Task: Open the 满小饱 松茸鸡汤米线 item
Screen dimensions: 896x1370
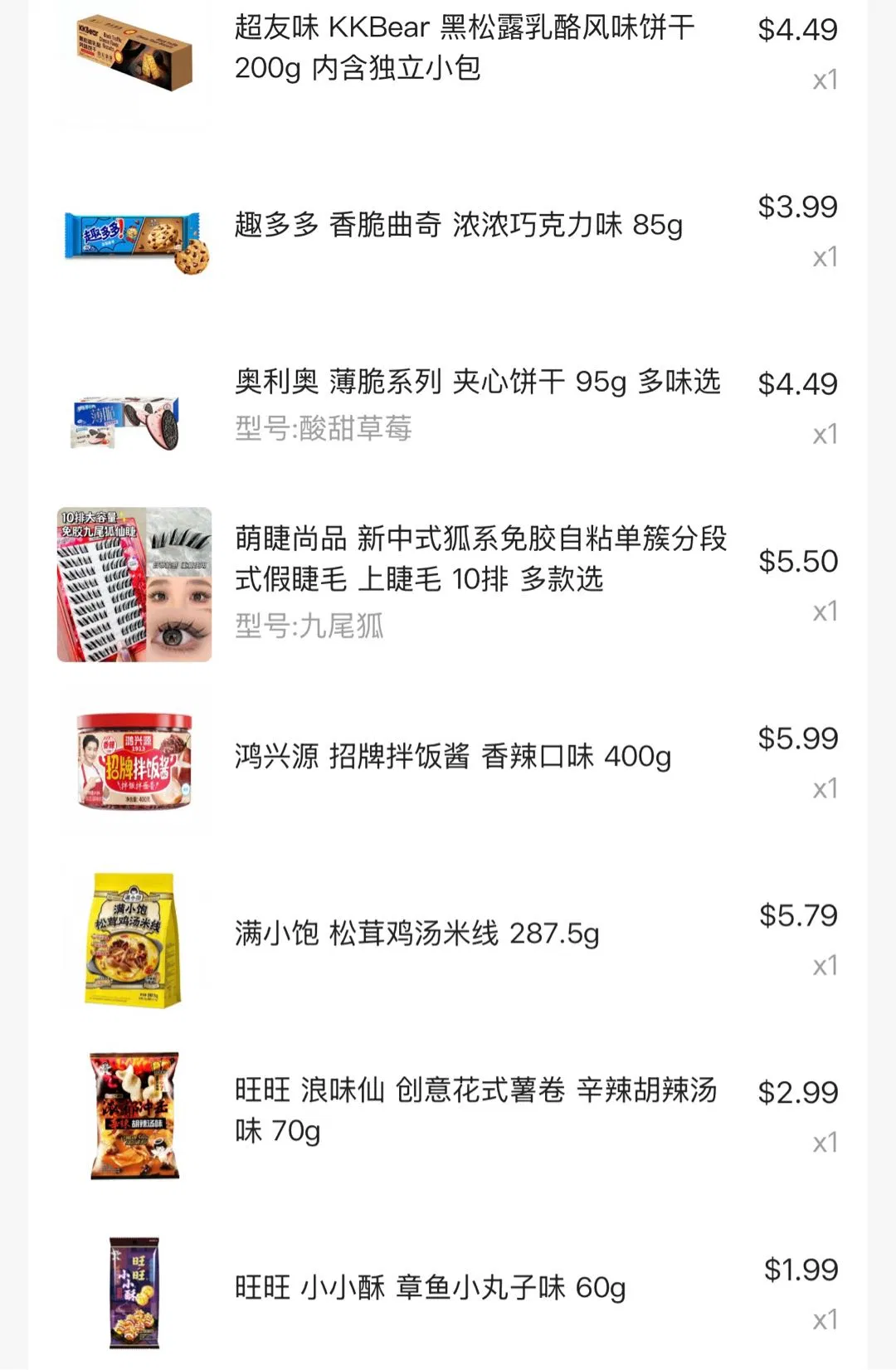Action: pyautogui.click(x=416, y=934)
